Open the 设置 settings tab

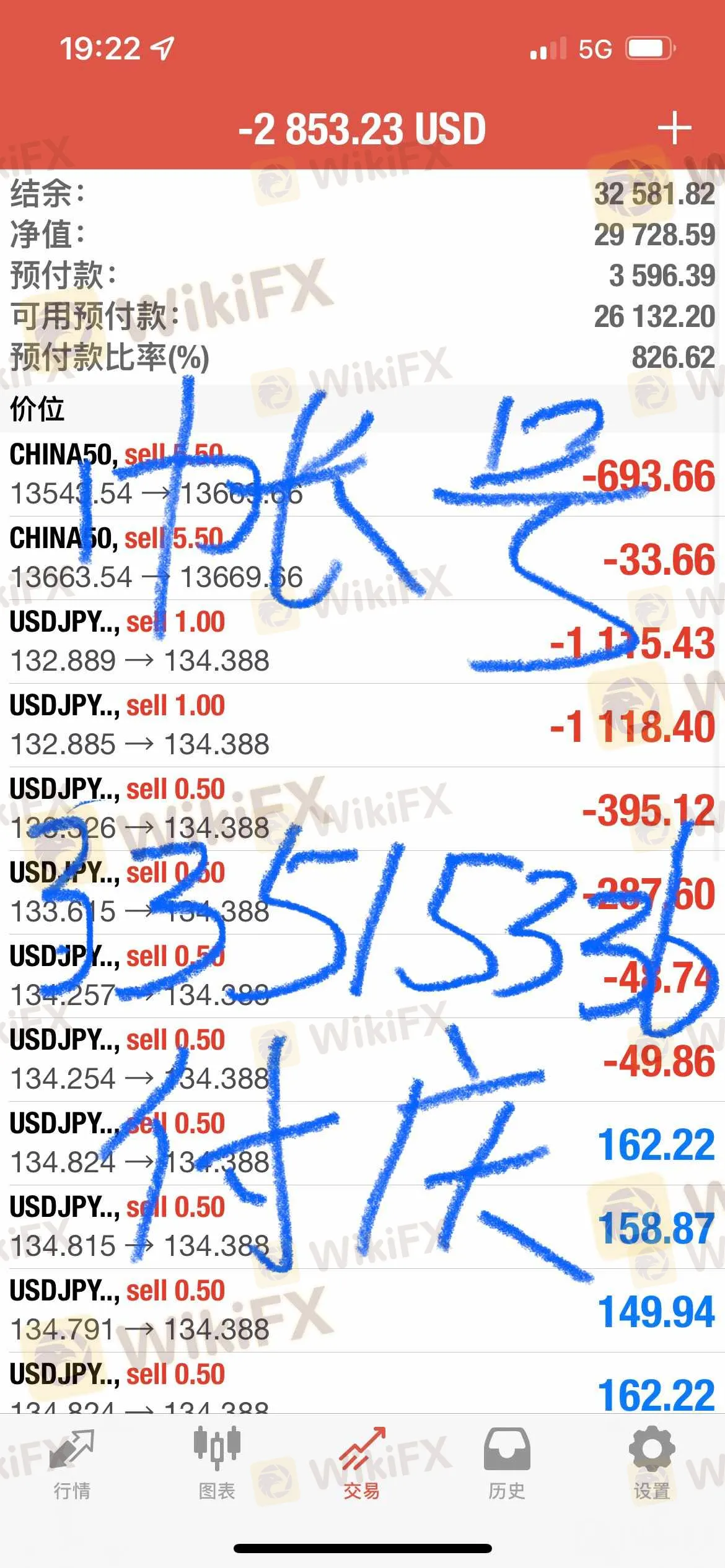point(652,1463)
